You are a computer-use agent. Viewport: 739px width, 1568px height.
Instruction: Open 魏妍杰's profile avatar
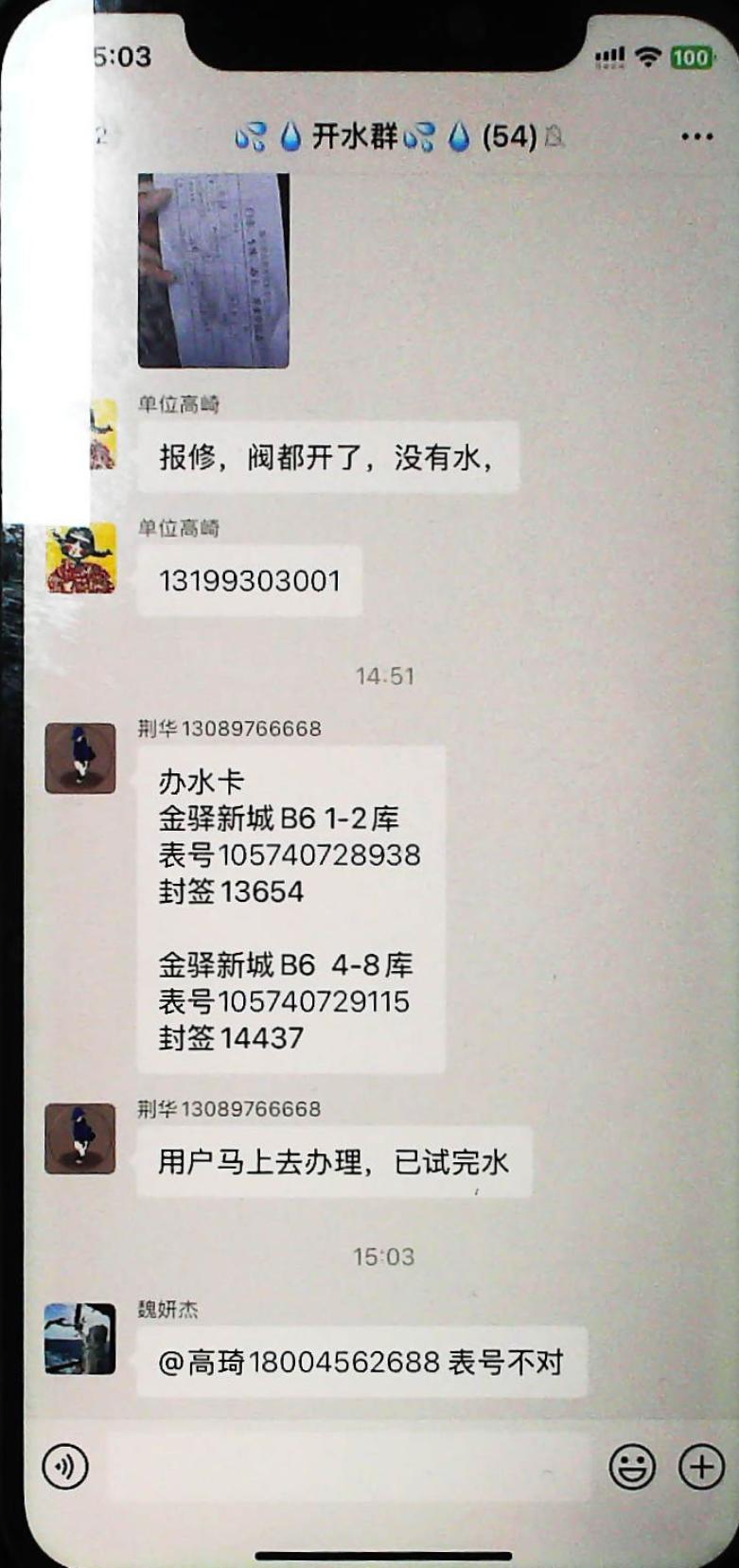pos(80,1338)
